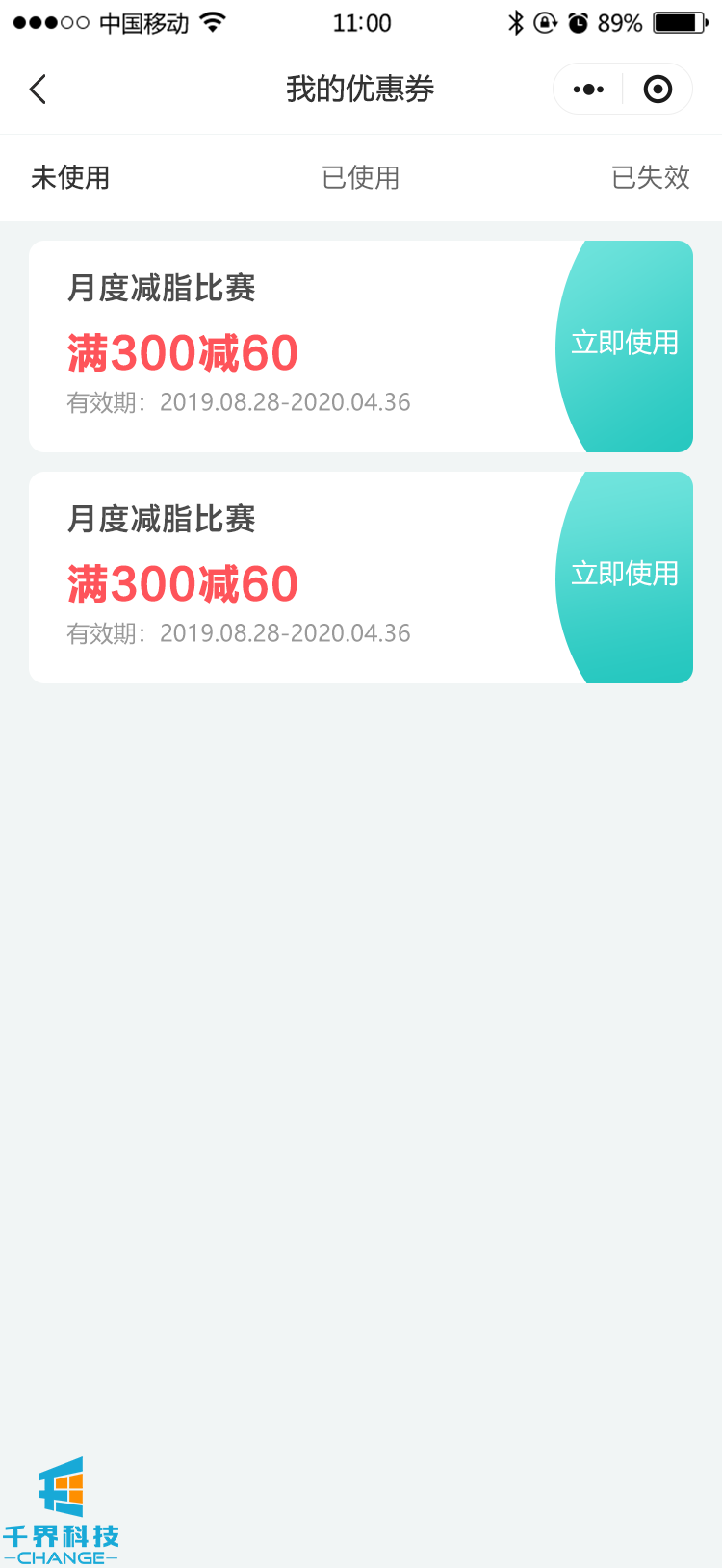Close the mini program via the circle icon

pos(658,90)
